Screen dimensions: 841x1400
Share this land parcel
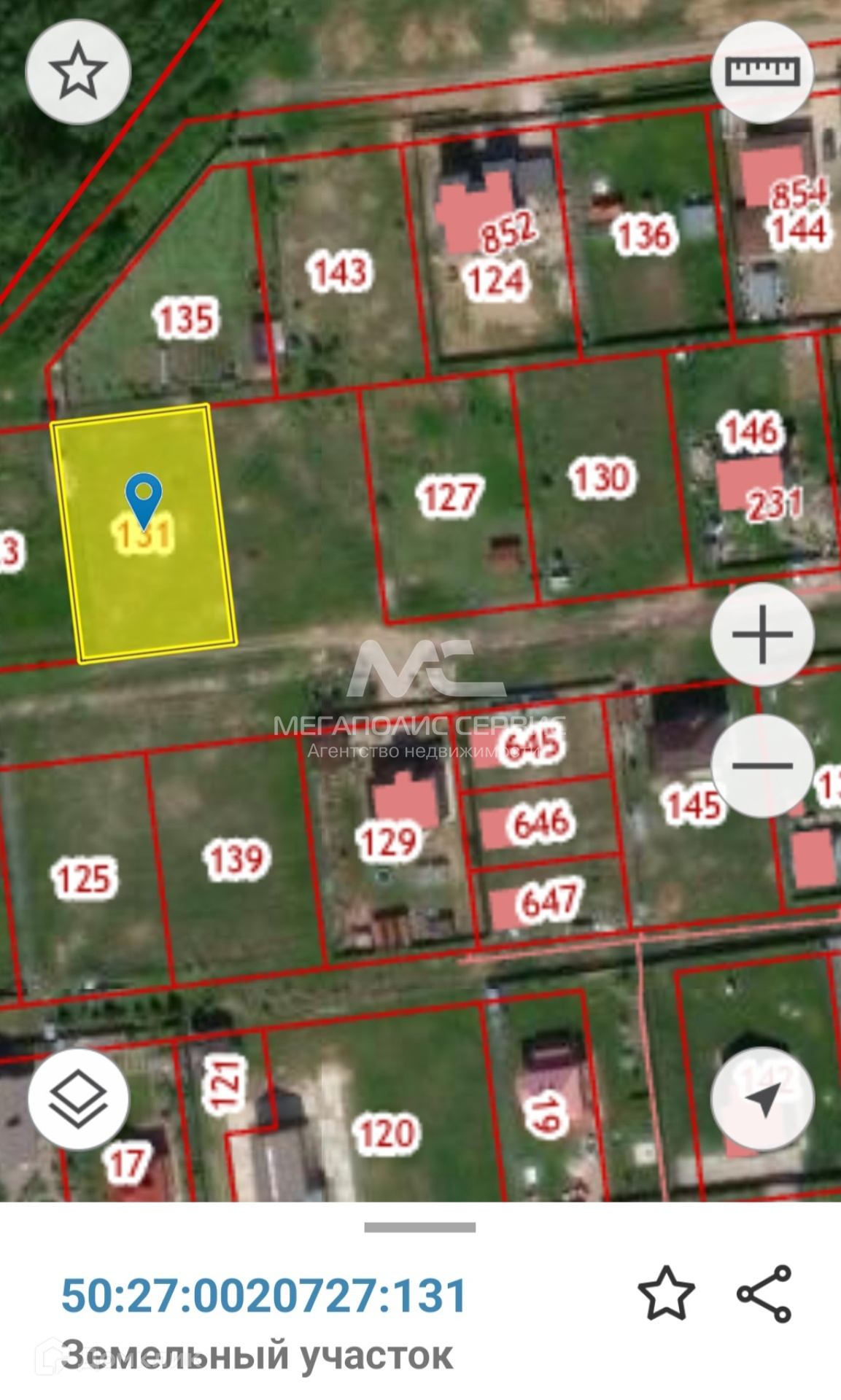[764, 1294]
